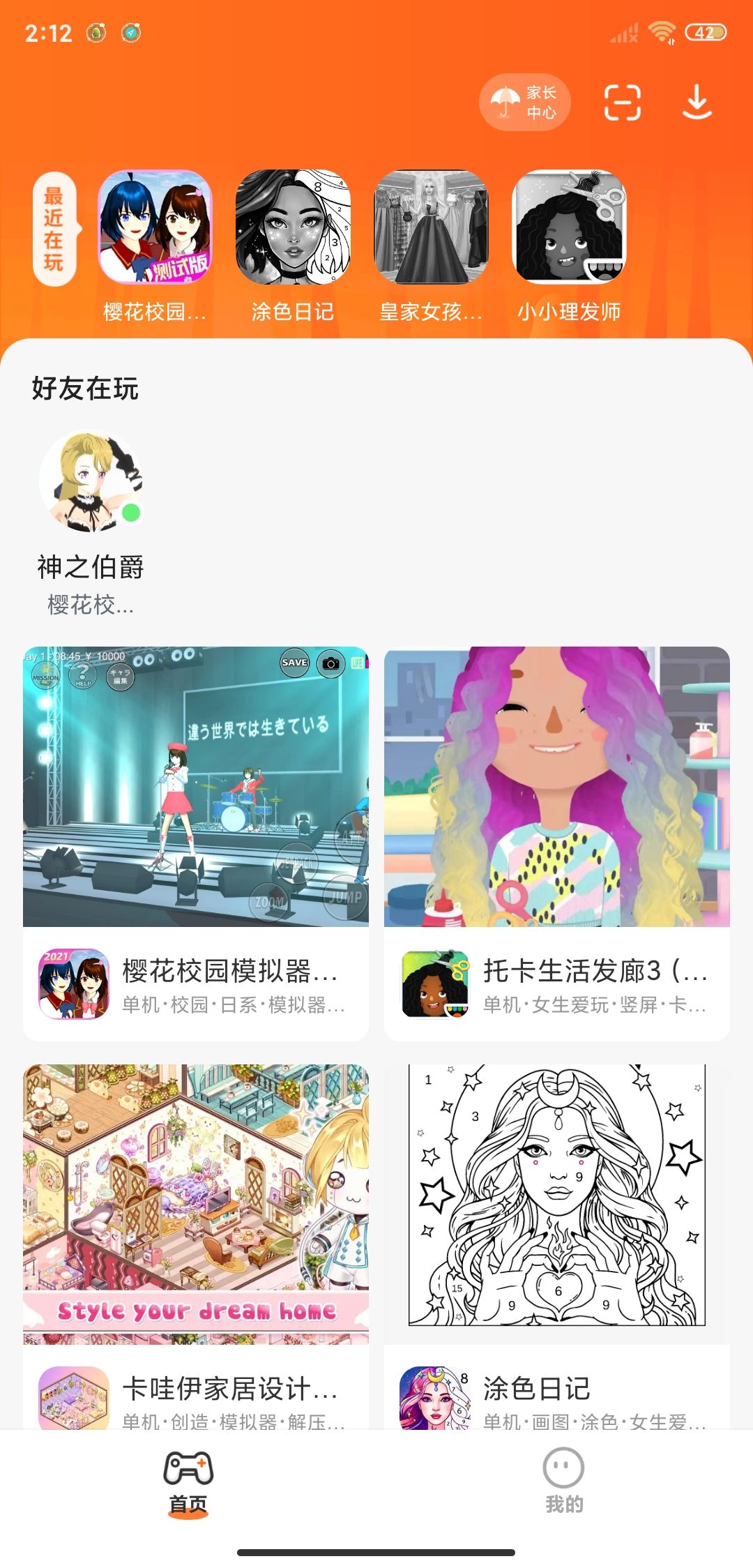View friend 神之伯爵's profile
This screenshot has height=1568, width=753.
pyautogui.click(x=91, y=481)
